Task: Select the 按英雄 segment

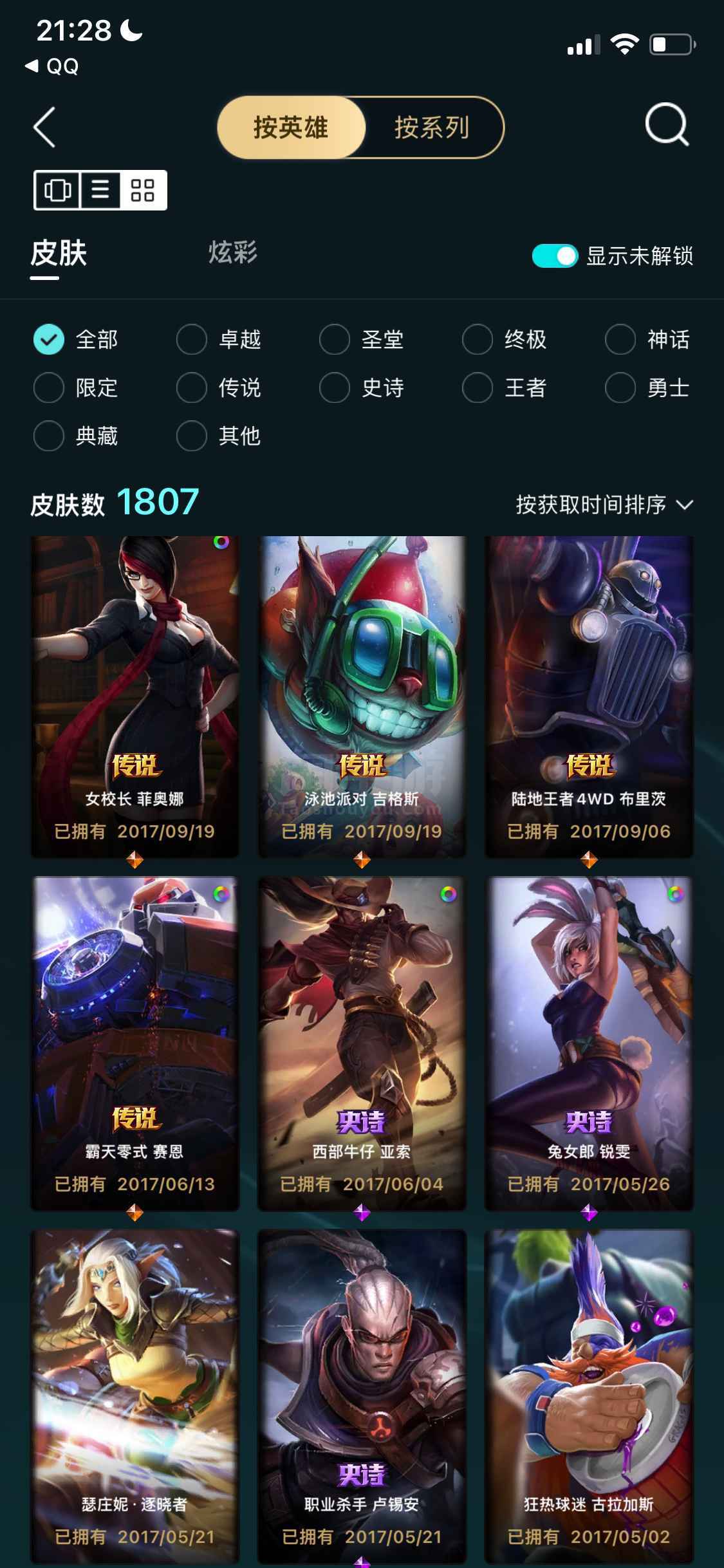Action: [291, 127]
